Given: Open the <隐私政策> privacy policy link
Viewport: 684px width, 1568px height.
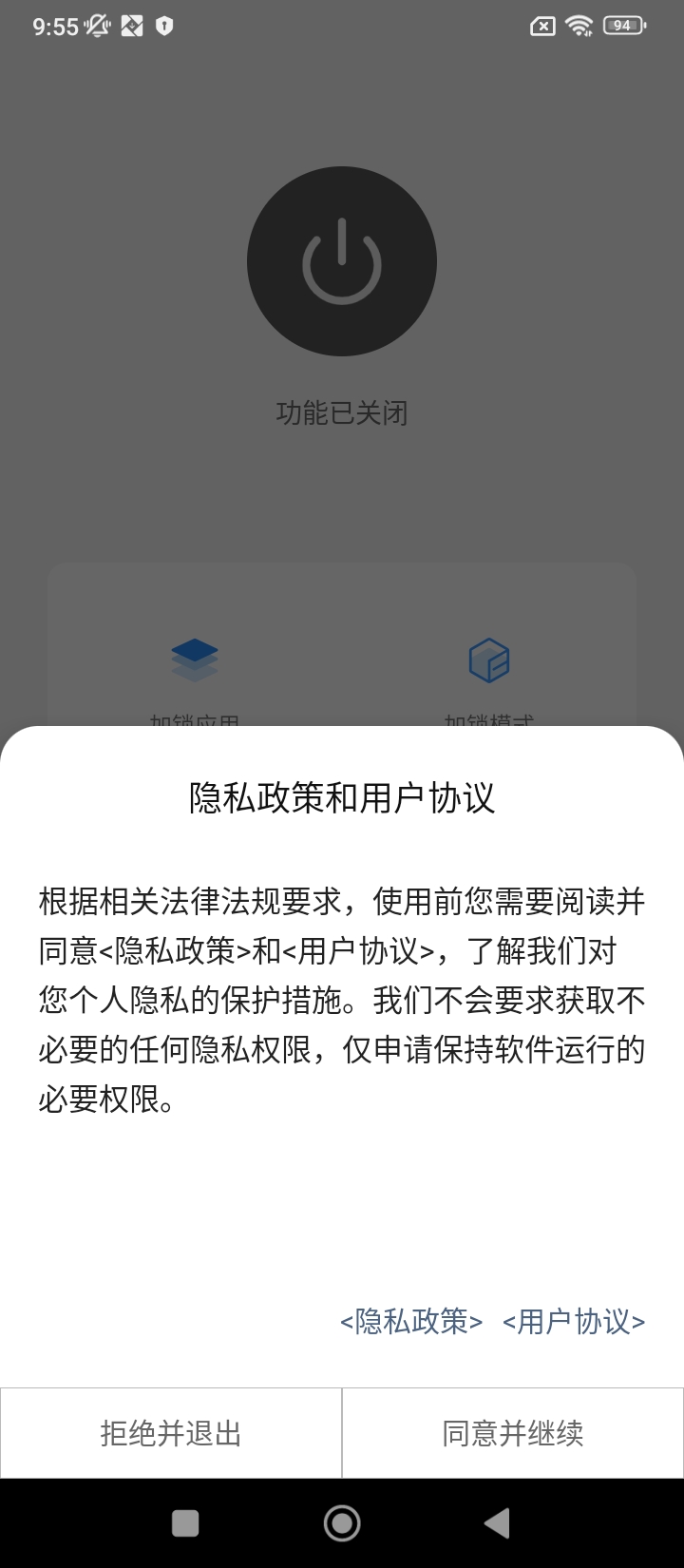Looking at the screenshot, I should coord(411,1321).
